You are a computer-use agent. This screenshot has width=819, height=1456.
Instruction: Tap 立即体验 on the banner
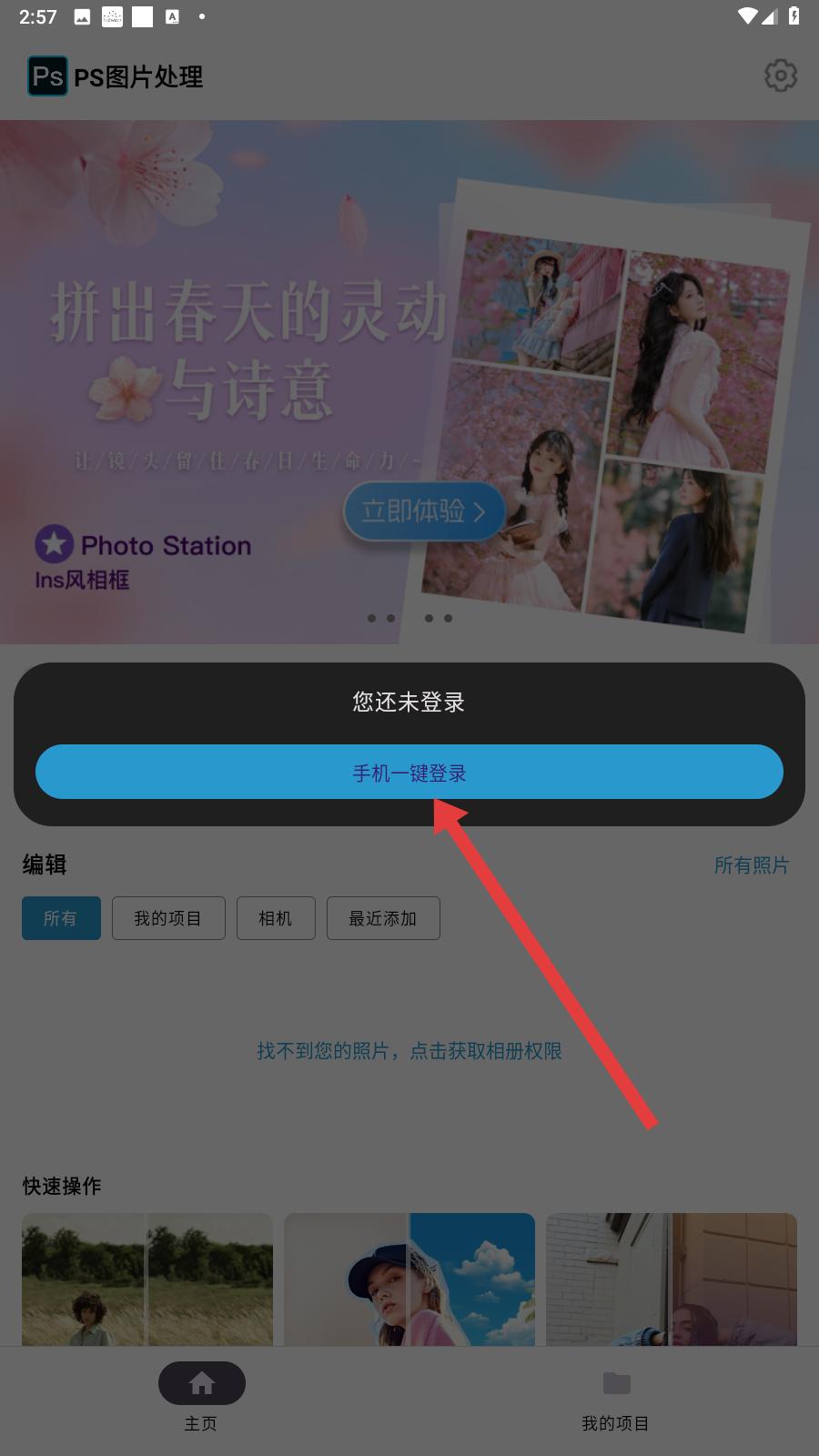click(423, 511)
